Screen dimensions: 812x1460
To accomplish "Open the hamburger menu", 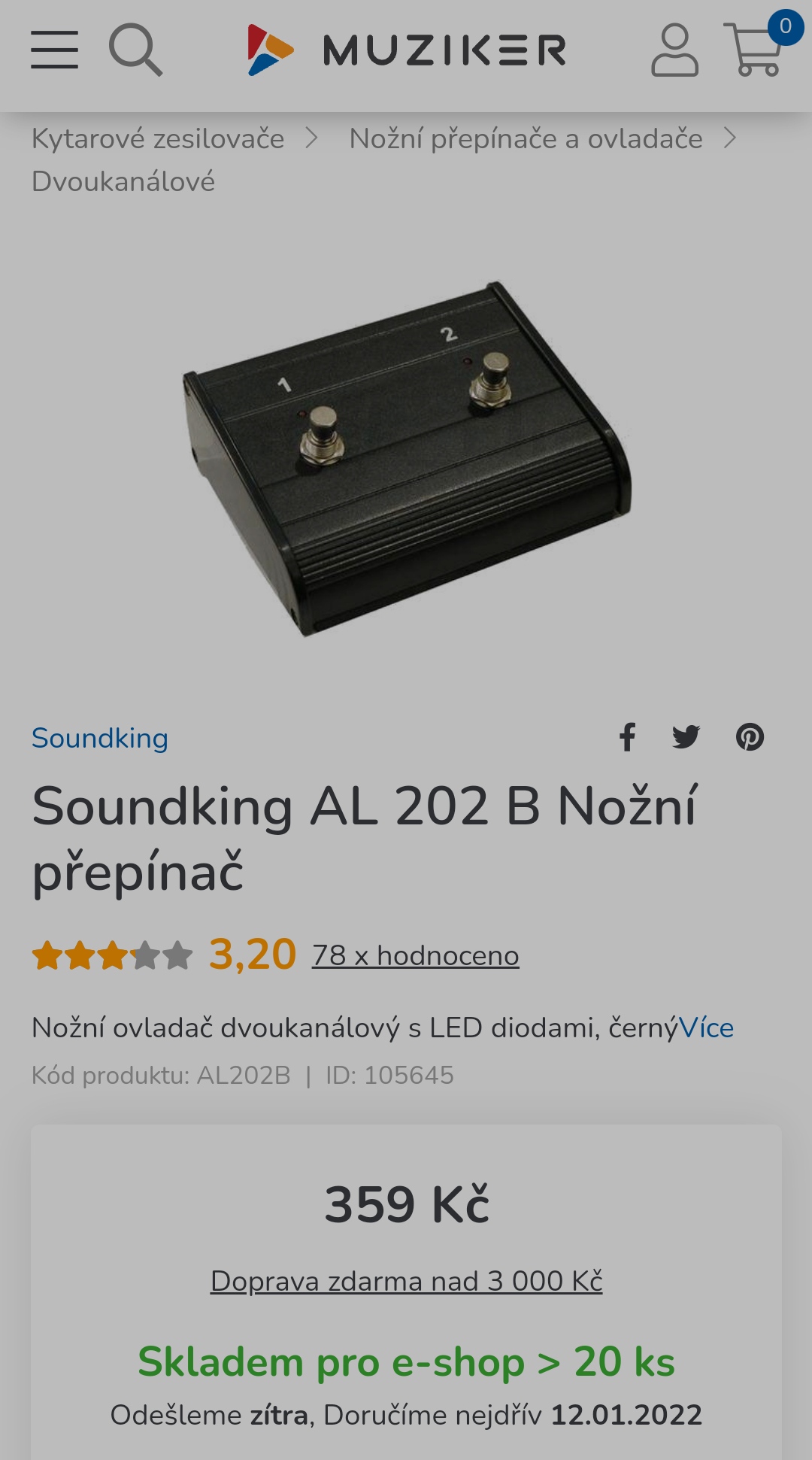I will tap(54, 50).
